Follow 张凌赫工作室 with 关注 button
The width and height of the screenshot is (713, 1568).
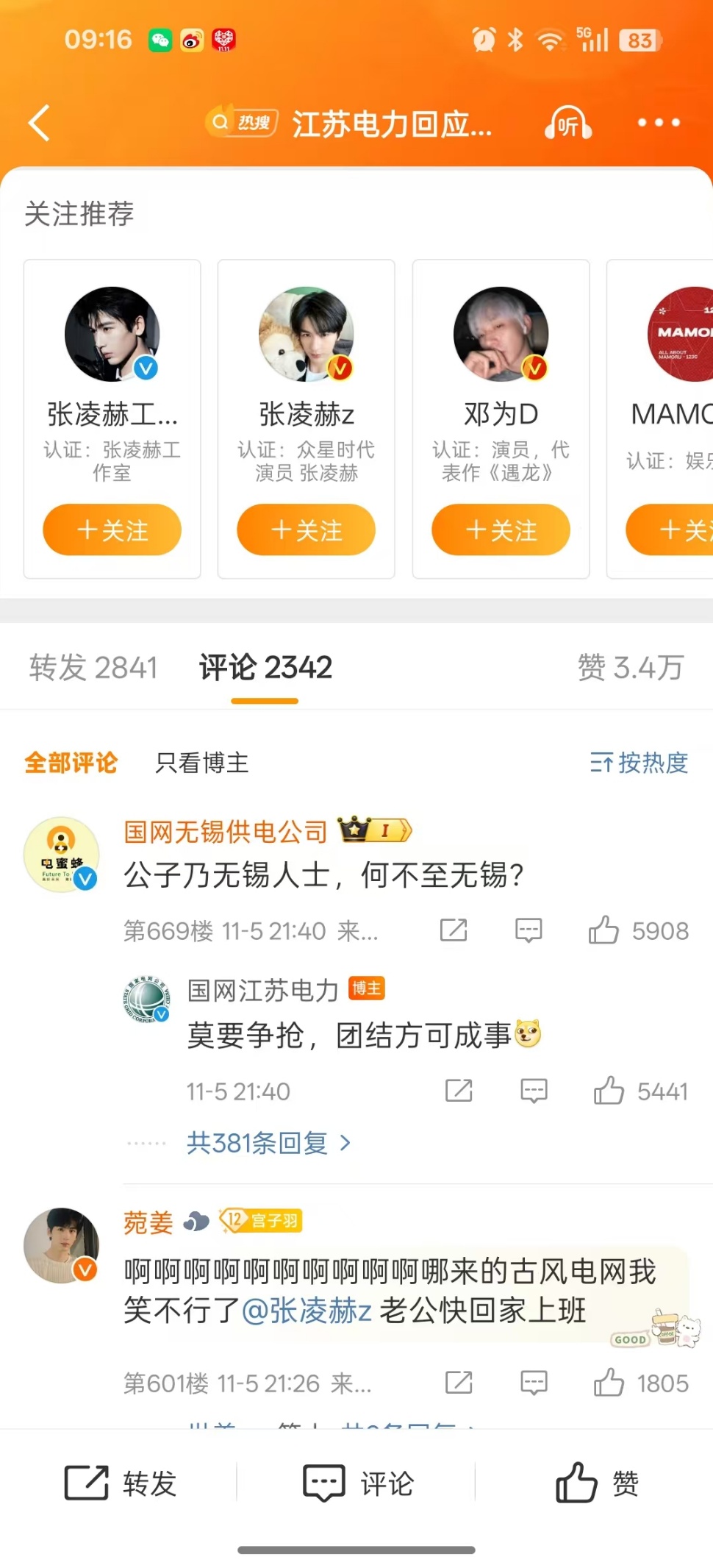coord(112,530)
